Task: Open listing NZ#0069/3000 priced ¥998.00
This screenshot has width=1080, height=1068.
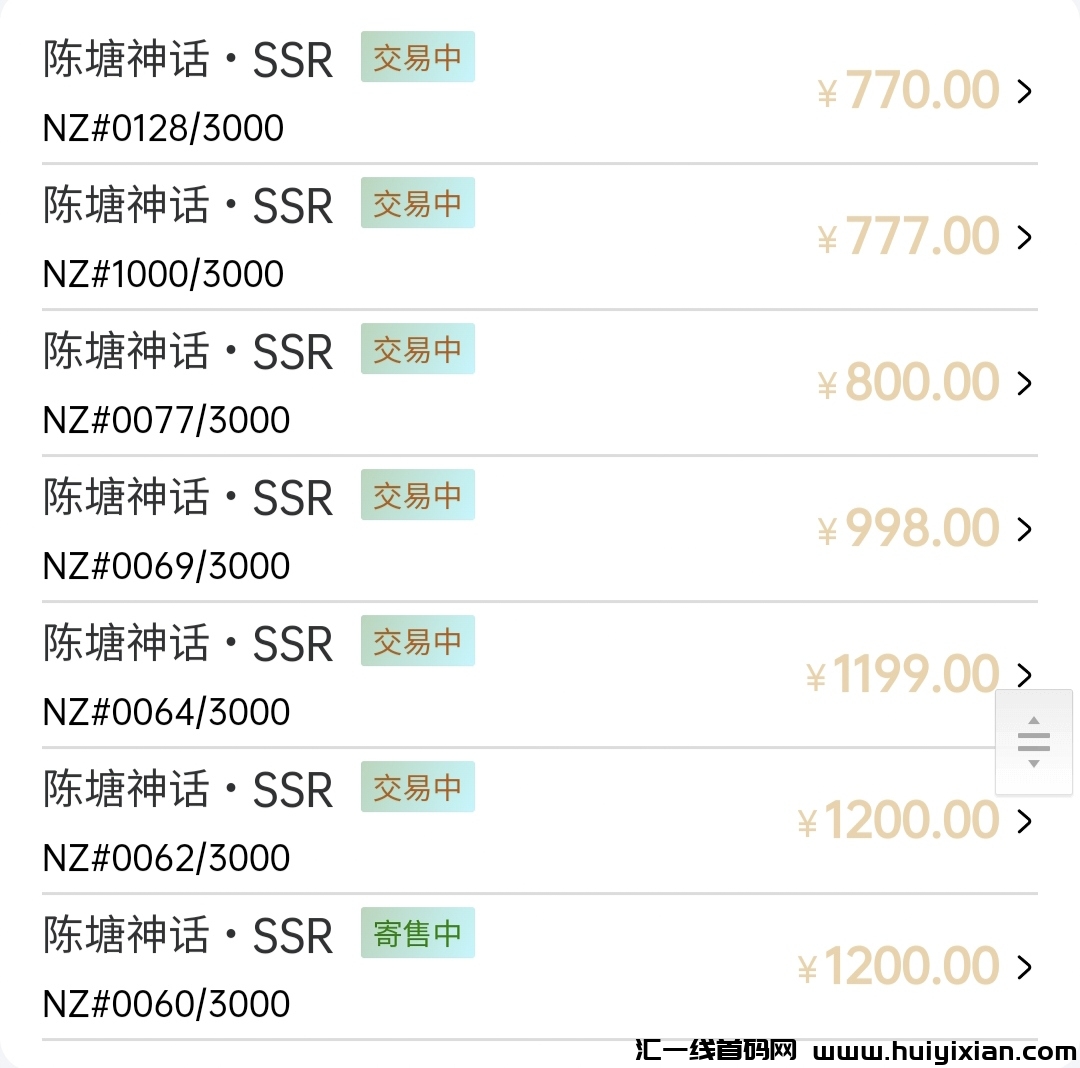Action: tap(540, 528)
